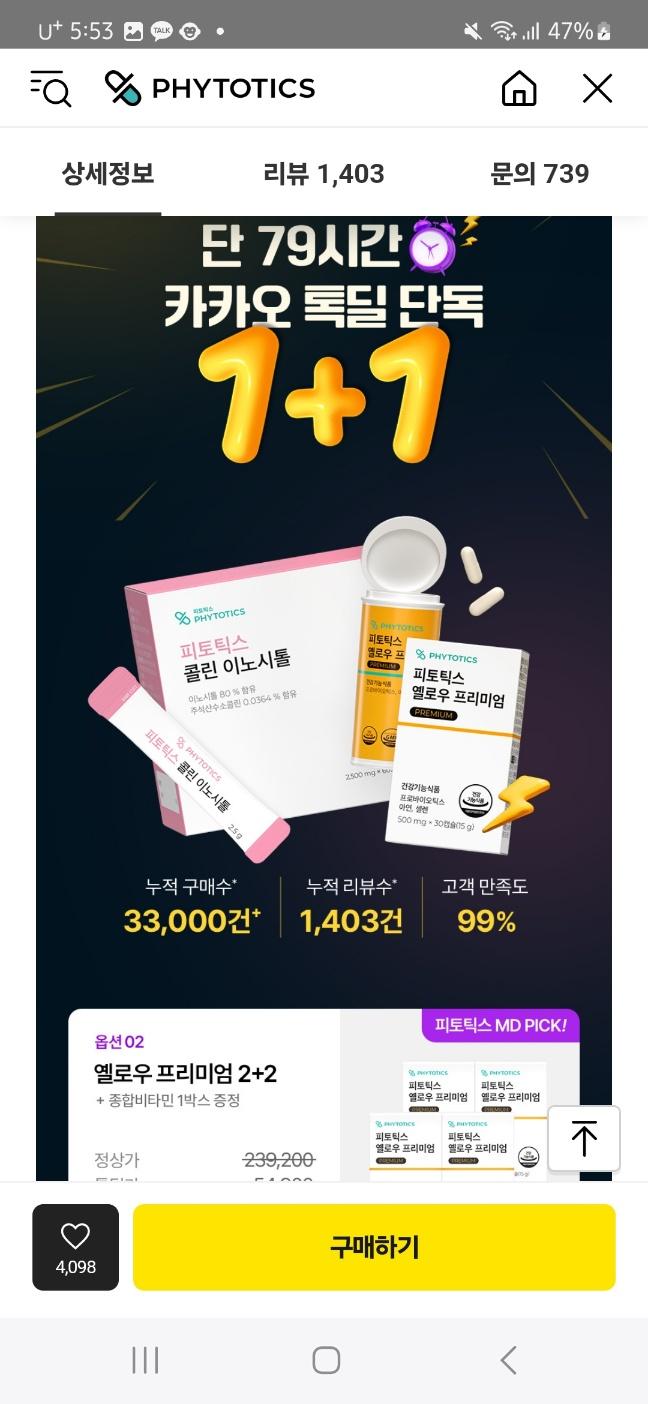Screen dimensions: 648x1404
Task: Go back using the system back button
Action: [x=508, y=1360]
